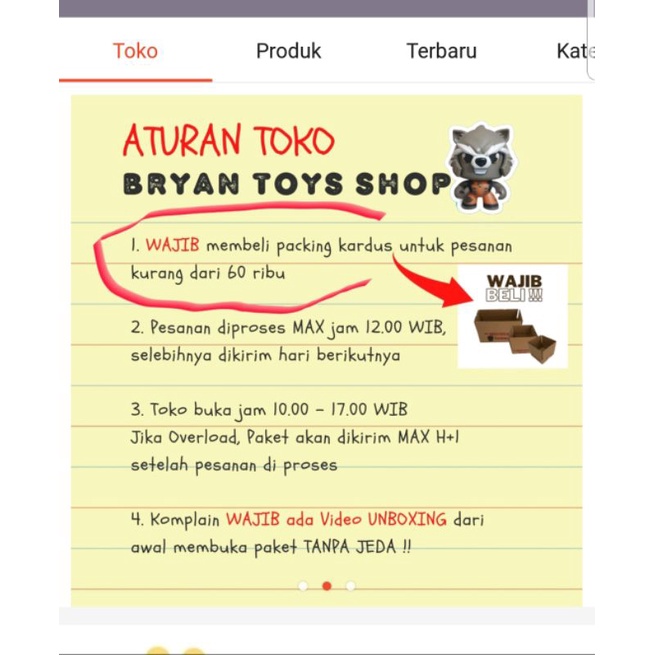Select the Toko tab
The width and height of the screenshot is (655, 655).
coord(135,51)
